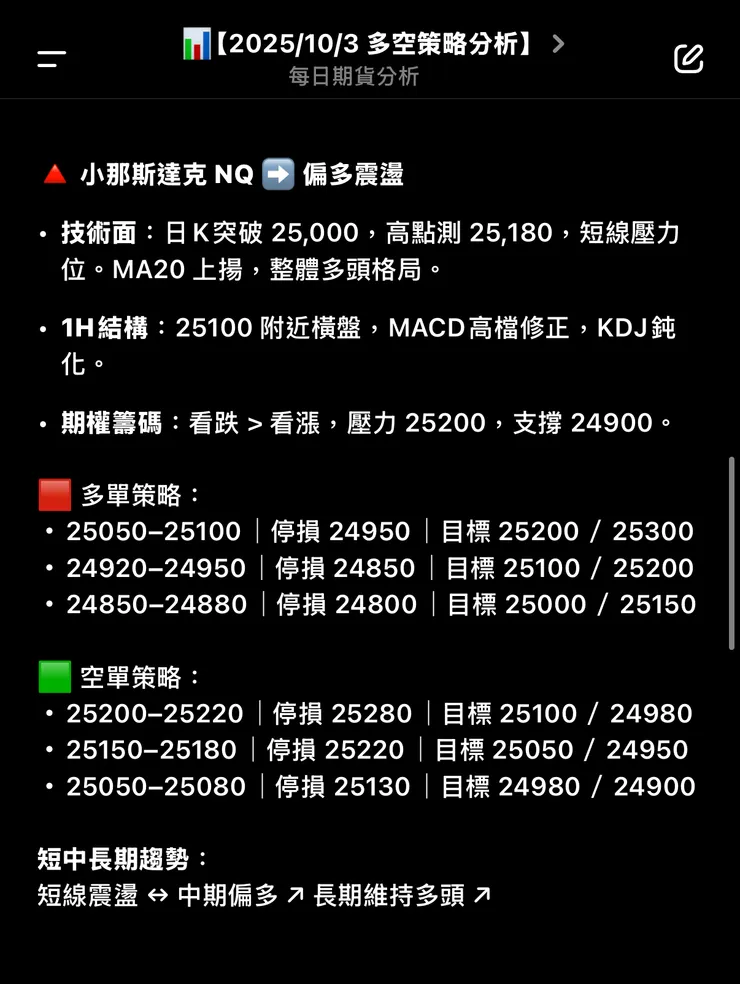Tap the stop-loss value 25280
This screenshot has height=984, width=740.
[375, 713]
